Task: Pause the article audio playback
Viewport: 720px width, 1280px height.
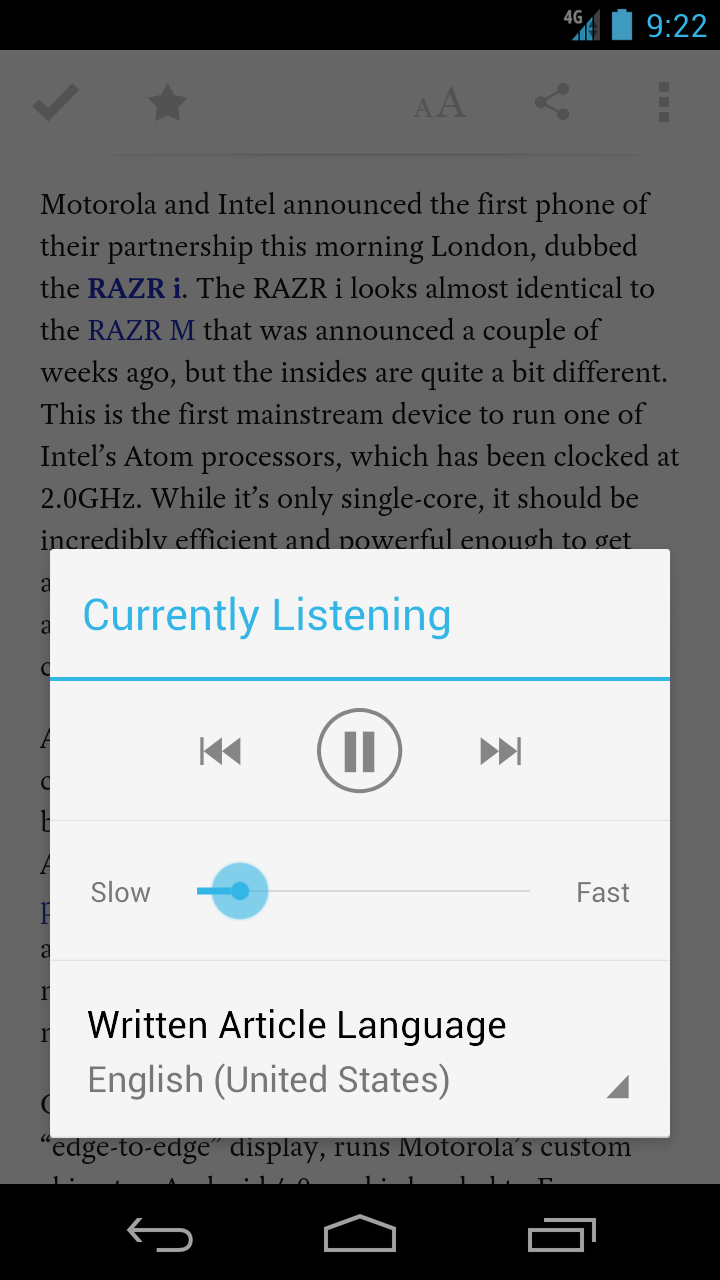Action: (x=360, y=750)
